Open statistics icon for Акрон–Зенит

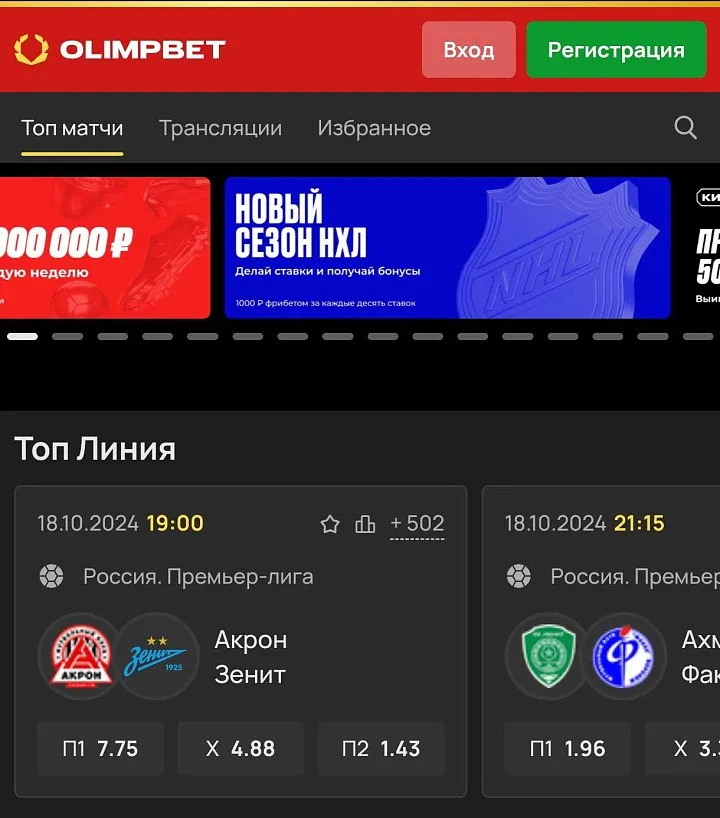pos(365,524)
